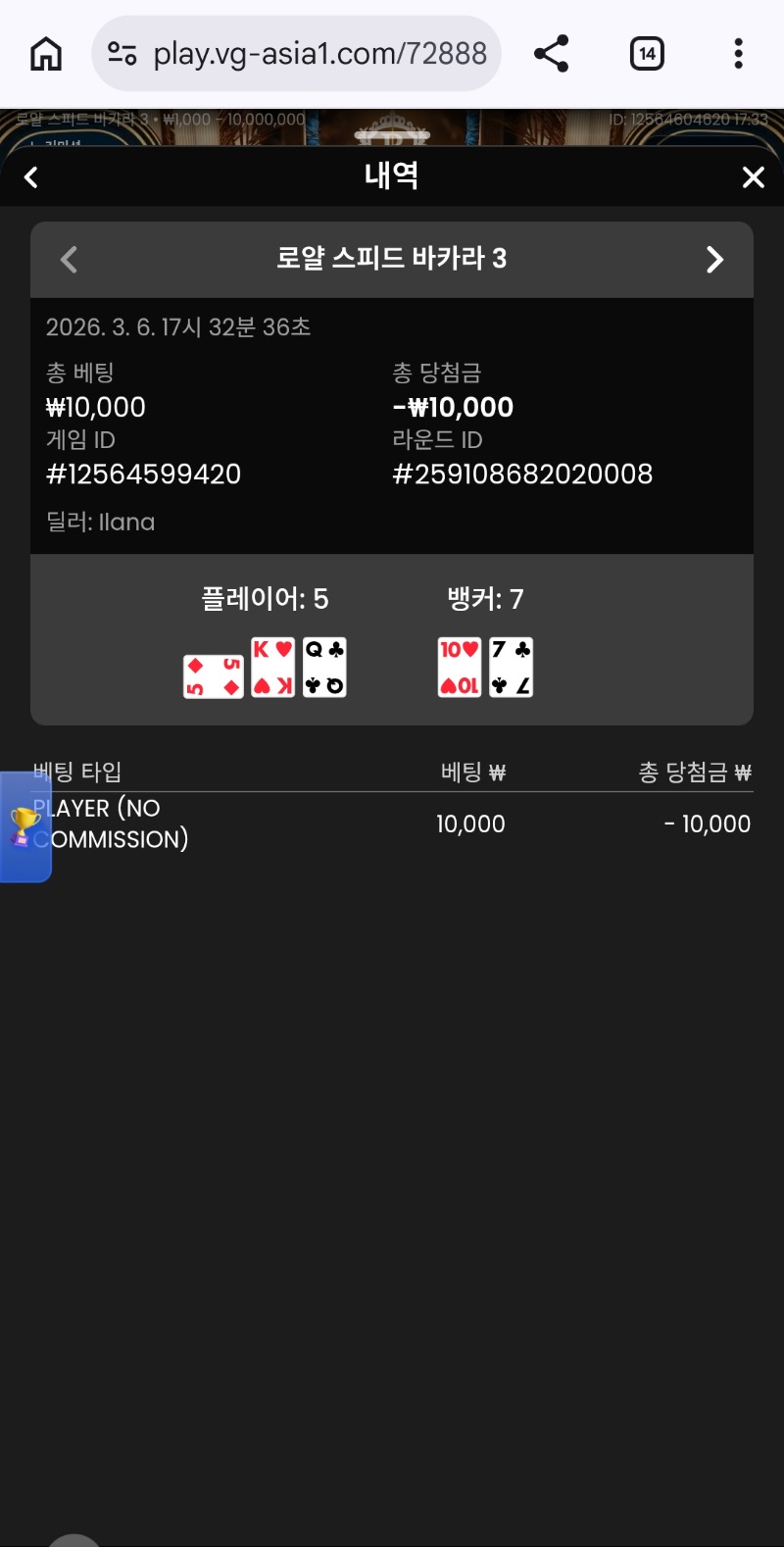784x1547 pixels.
Task: Go back from the 내역 history panel
Action: [x=31, y=177]
